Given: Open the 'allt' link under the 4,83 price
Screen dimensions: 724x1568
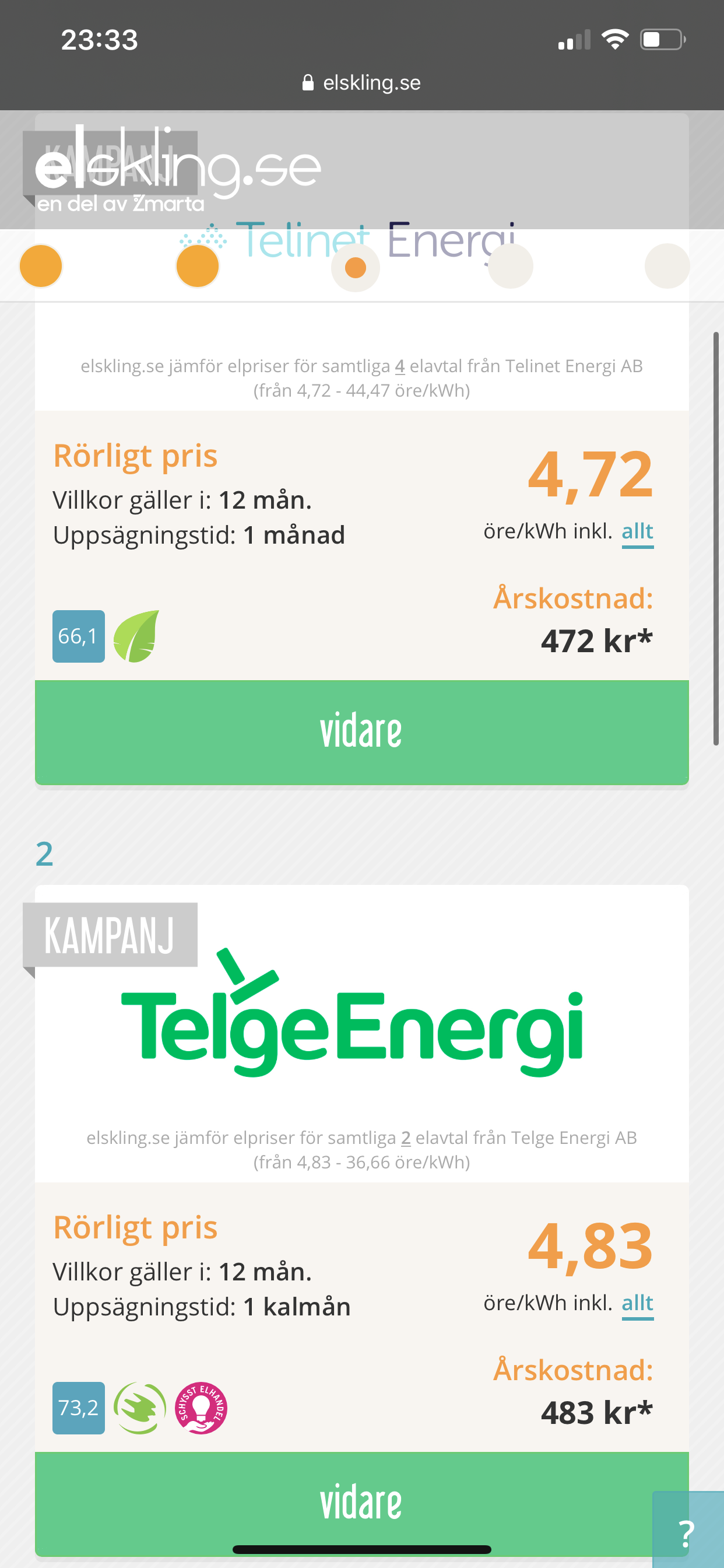Looking at the screenshot, I should [637, 1303].
